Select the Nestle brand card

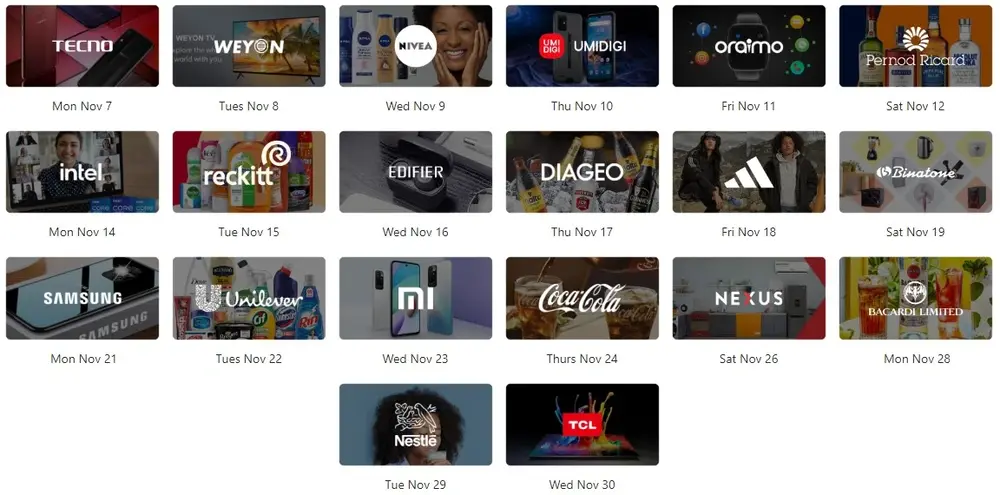[x=415, y=424]
